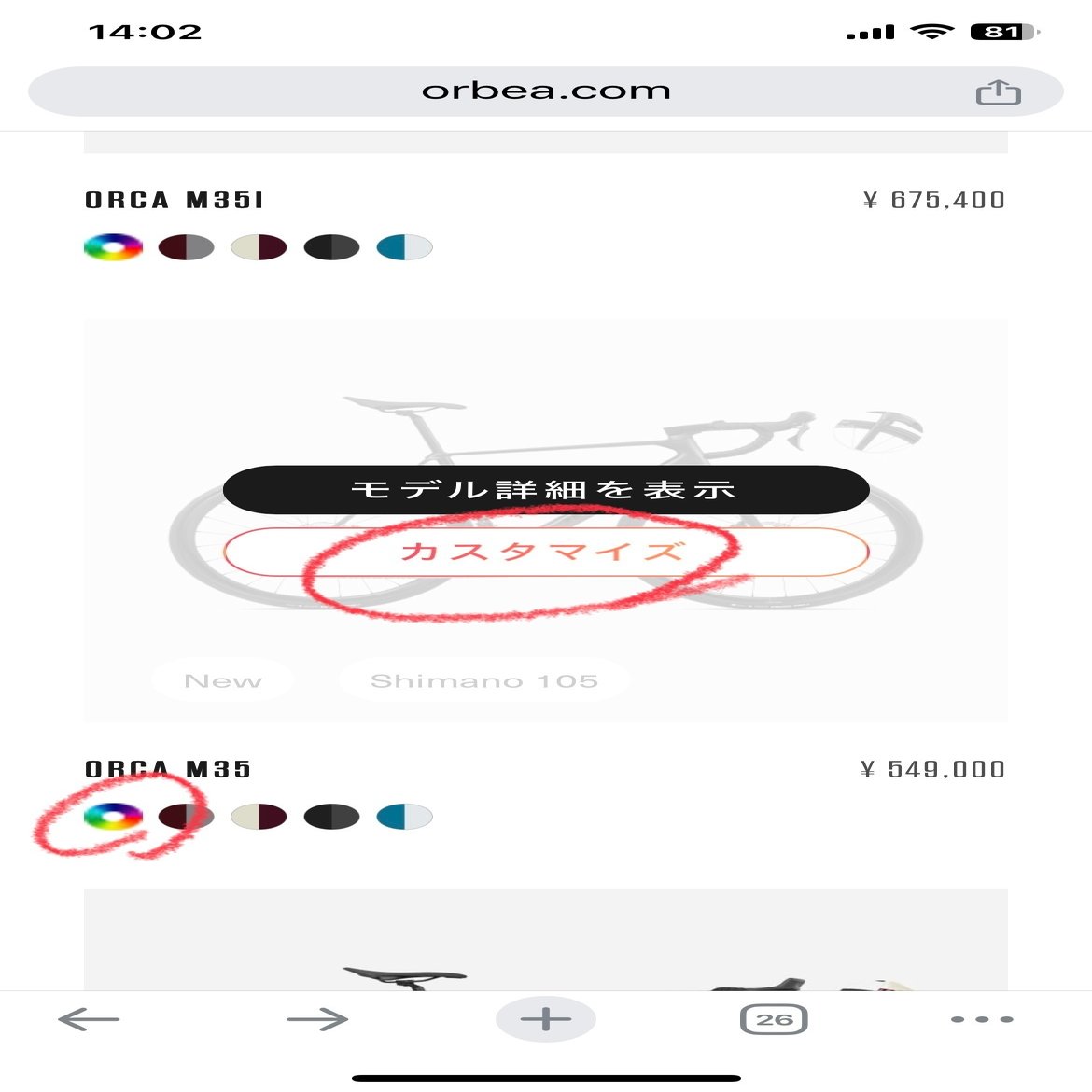This screenshot has height=1092, width=1092.
Task: Pick the cream-burgundy swatch for ORCA M35
Action: point(259,817)
